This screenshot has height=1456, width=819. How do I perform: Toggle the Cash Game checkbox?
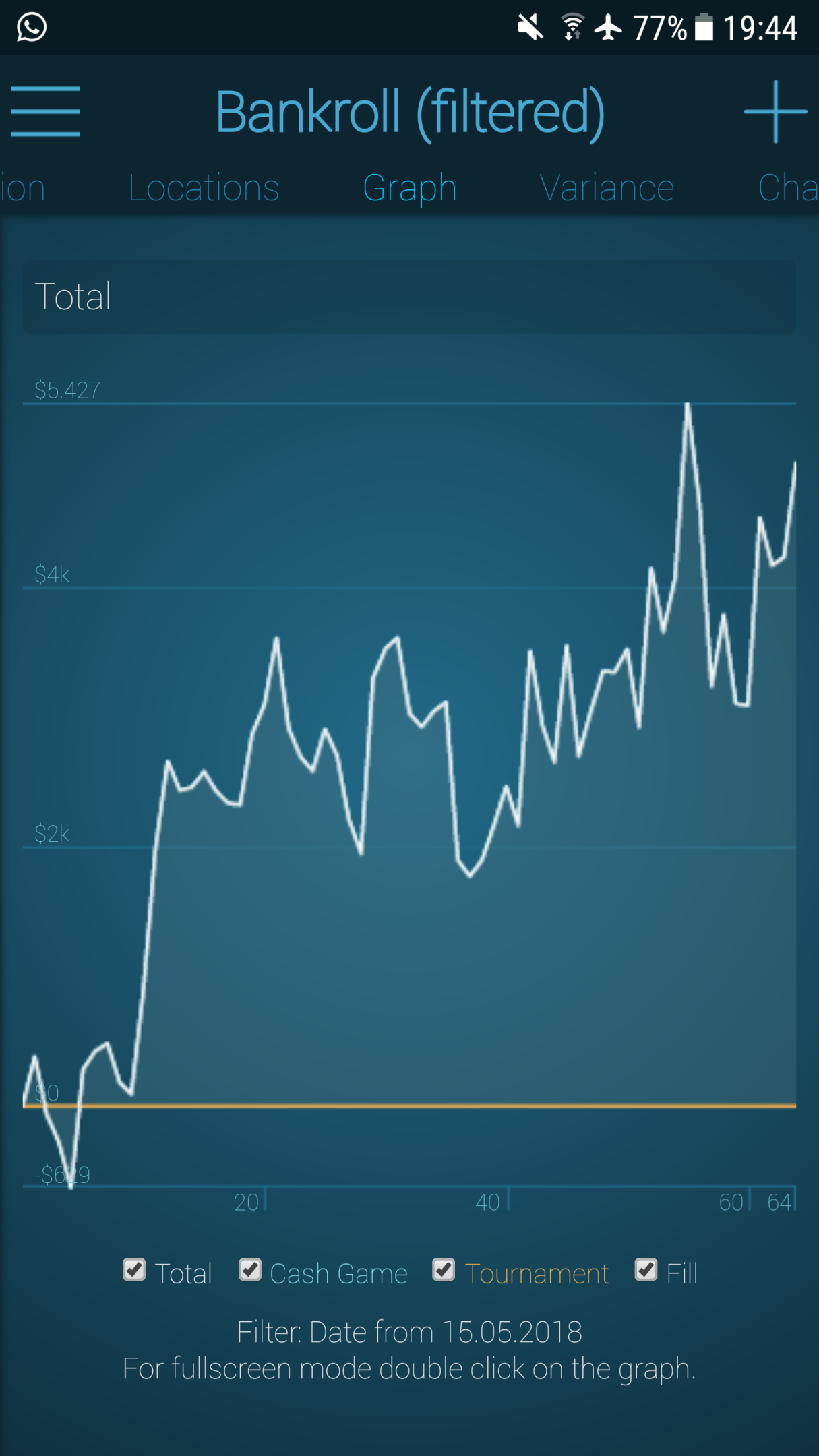tap(250, 1270)
